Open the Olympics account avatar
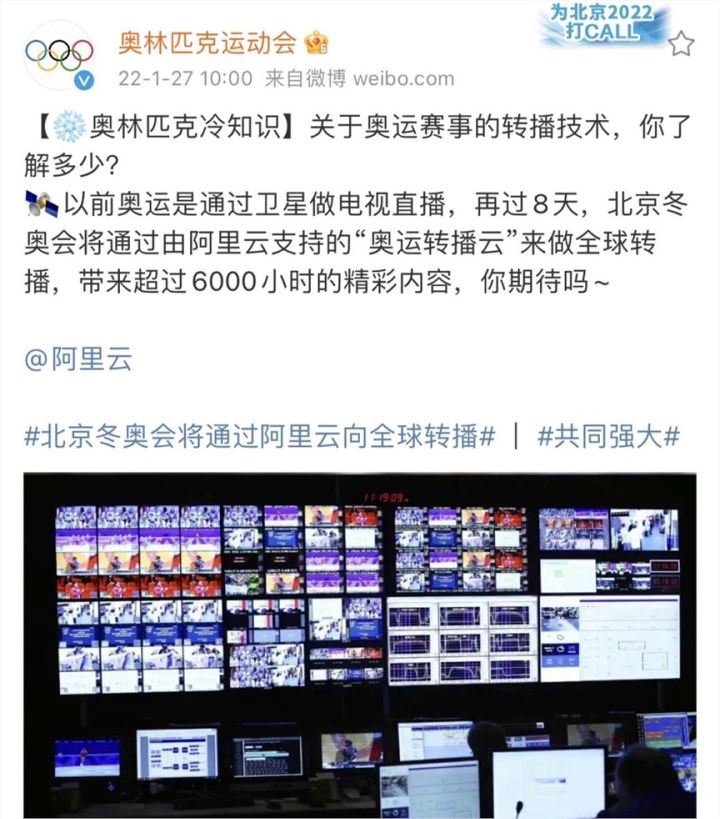This screenshot has height=819, width=720. pos(59,56)
